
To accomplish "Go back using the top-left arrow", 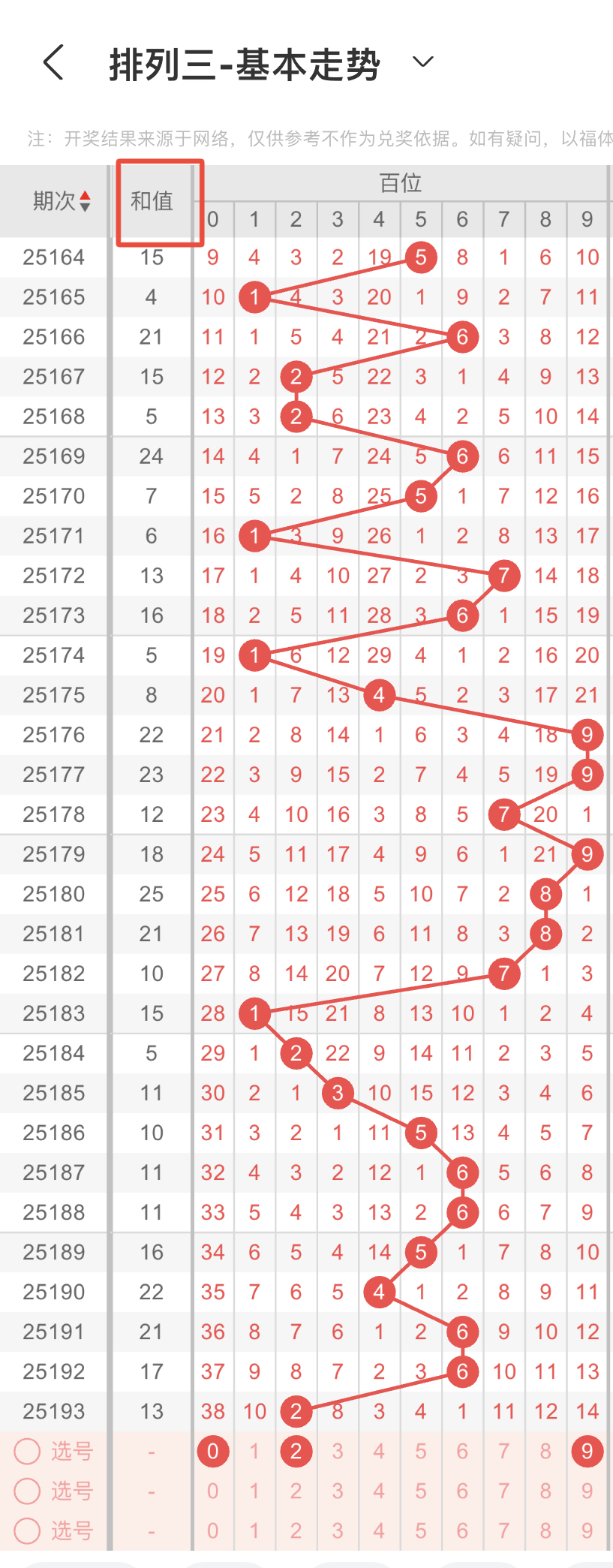I will (53, 62).
